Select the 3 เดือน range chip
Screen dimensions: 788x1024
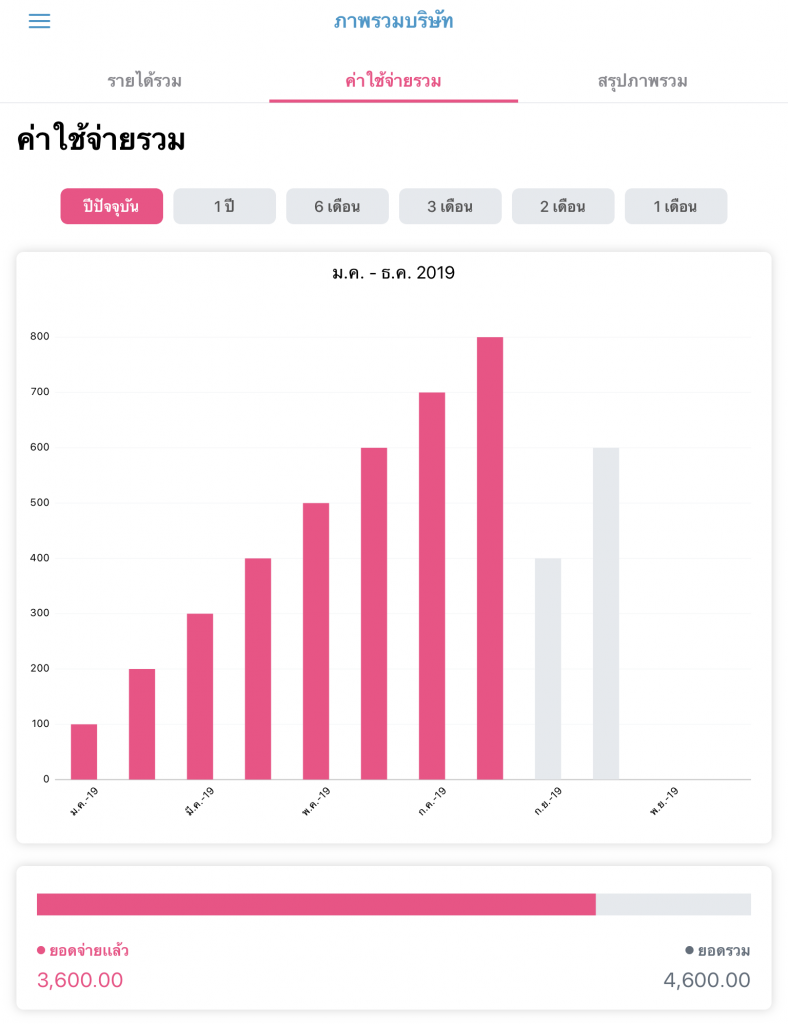pyautogui.click(x=450, y=206)
